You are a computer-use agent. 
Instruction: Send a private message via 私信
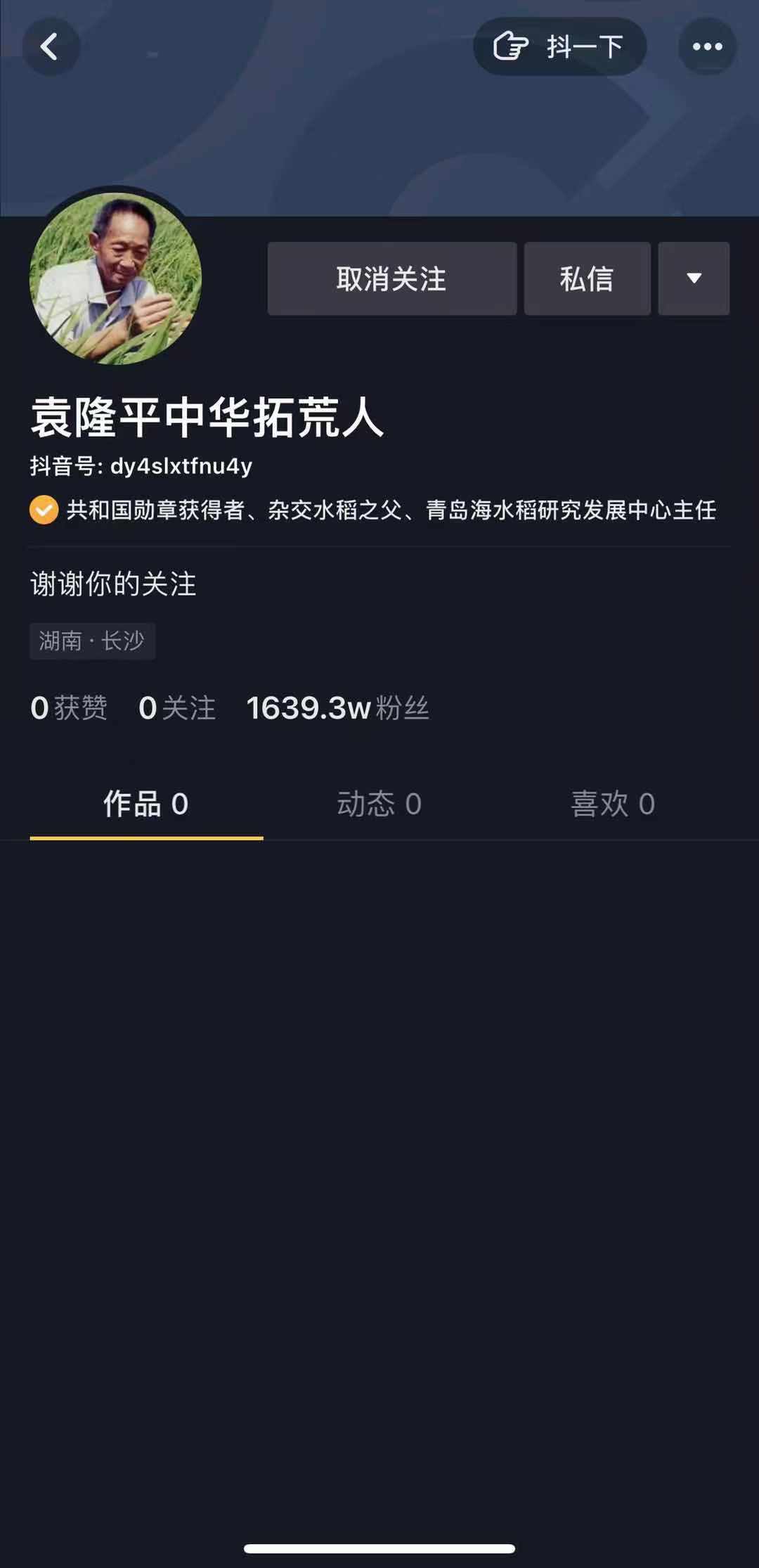coord(587,279)
